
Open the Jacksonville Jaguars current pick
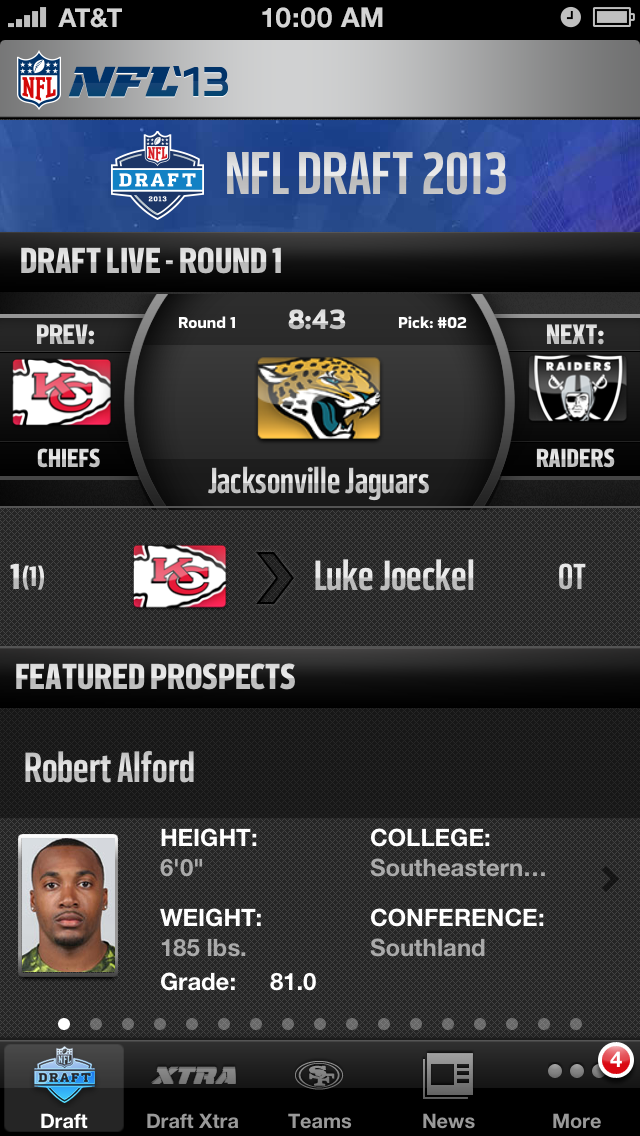[x=318, y=399]
